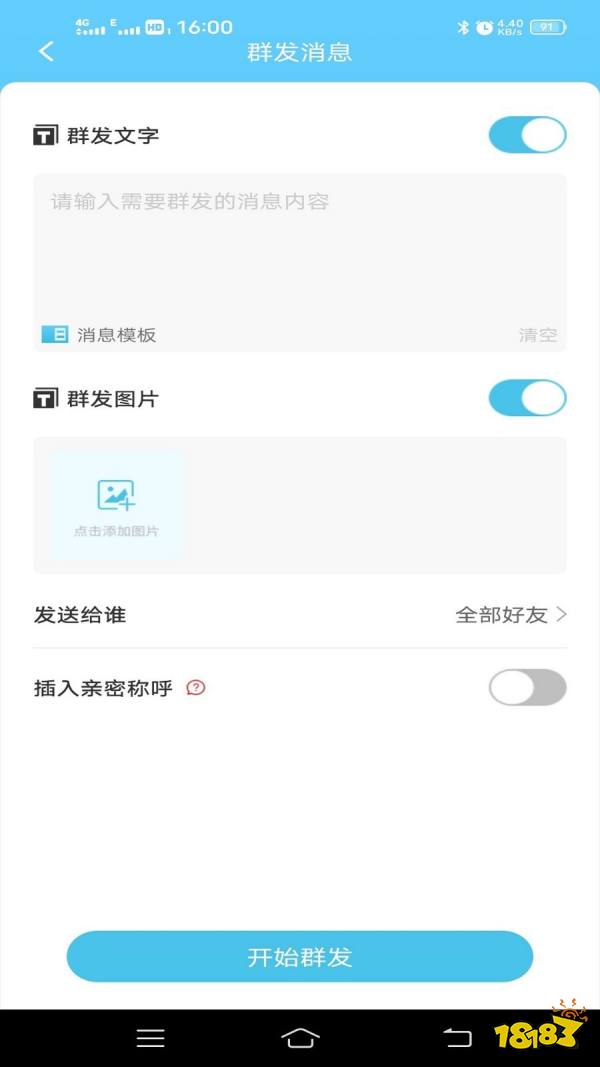Tap the message content input field
The width and height of the screenshot is (600, 1067).
[x=300, y=250]
